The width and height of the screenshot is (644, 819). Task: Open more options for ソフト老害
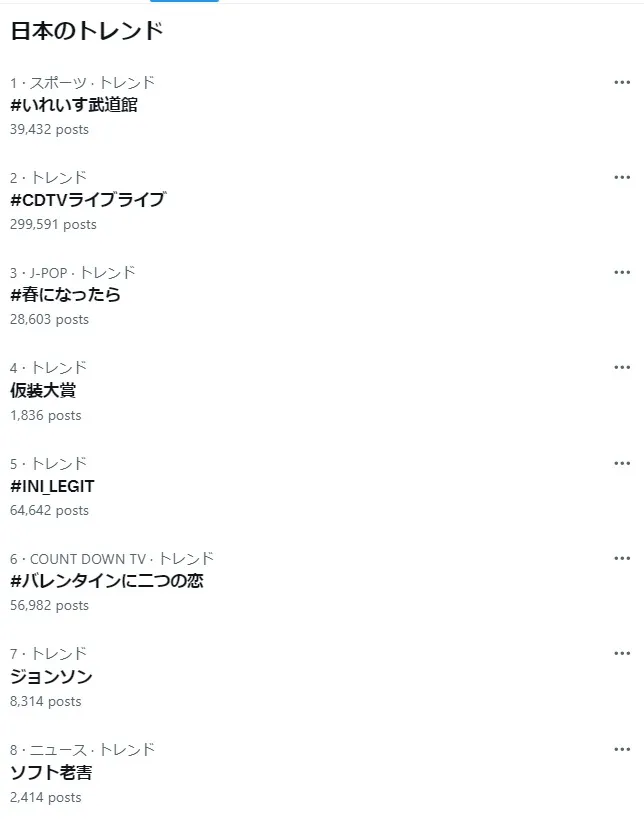click(622, 749)
